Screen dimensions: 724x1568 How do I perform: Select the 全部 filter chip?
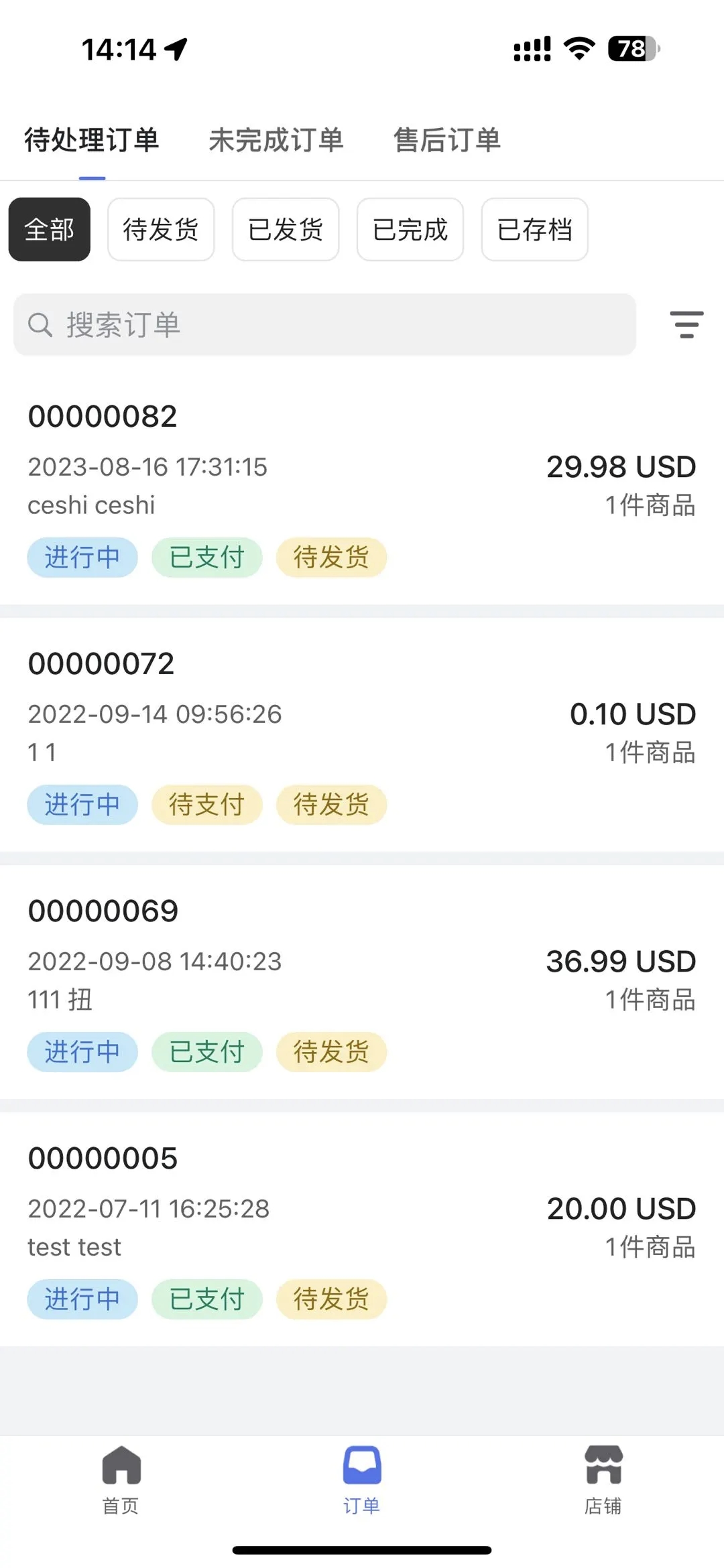[x=48, y=230]
